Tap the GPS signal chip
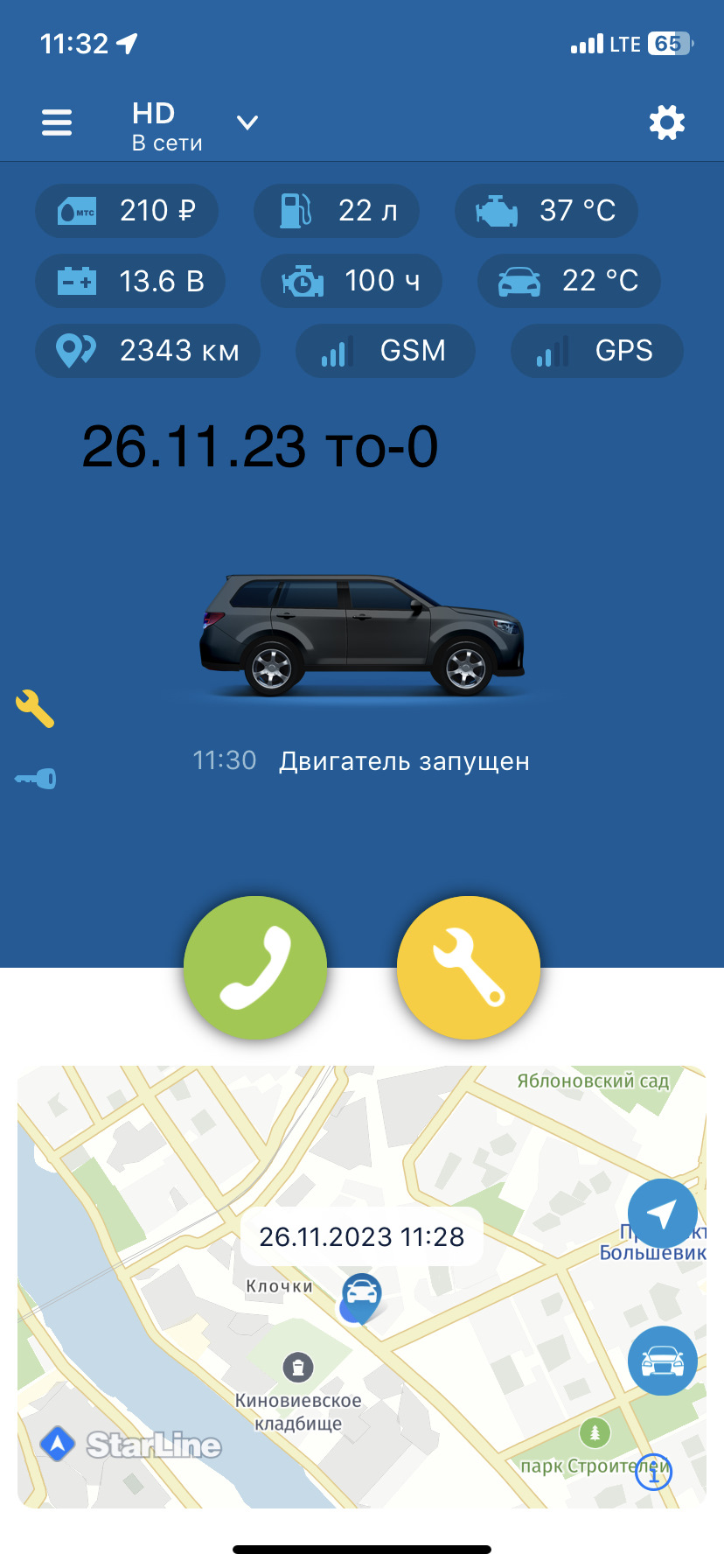724x1568 pixels. point(597,351)
